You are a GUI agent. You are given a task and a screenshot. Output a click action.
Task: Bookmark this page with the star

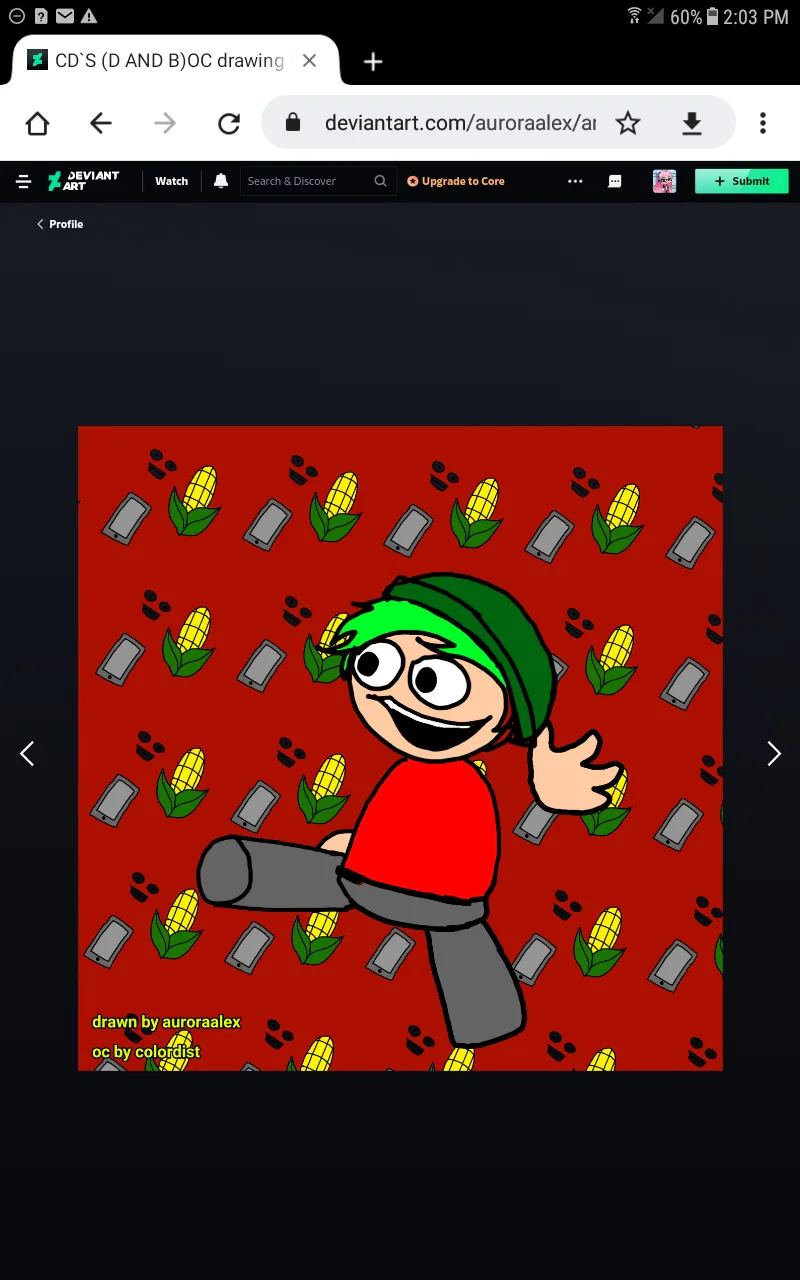628,123
